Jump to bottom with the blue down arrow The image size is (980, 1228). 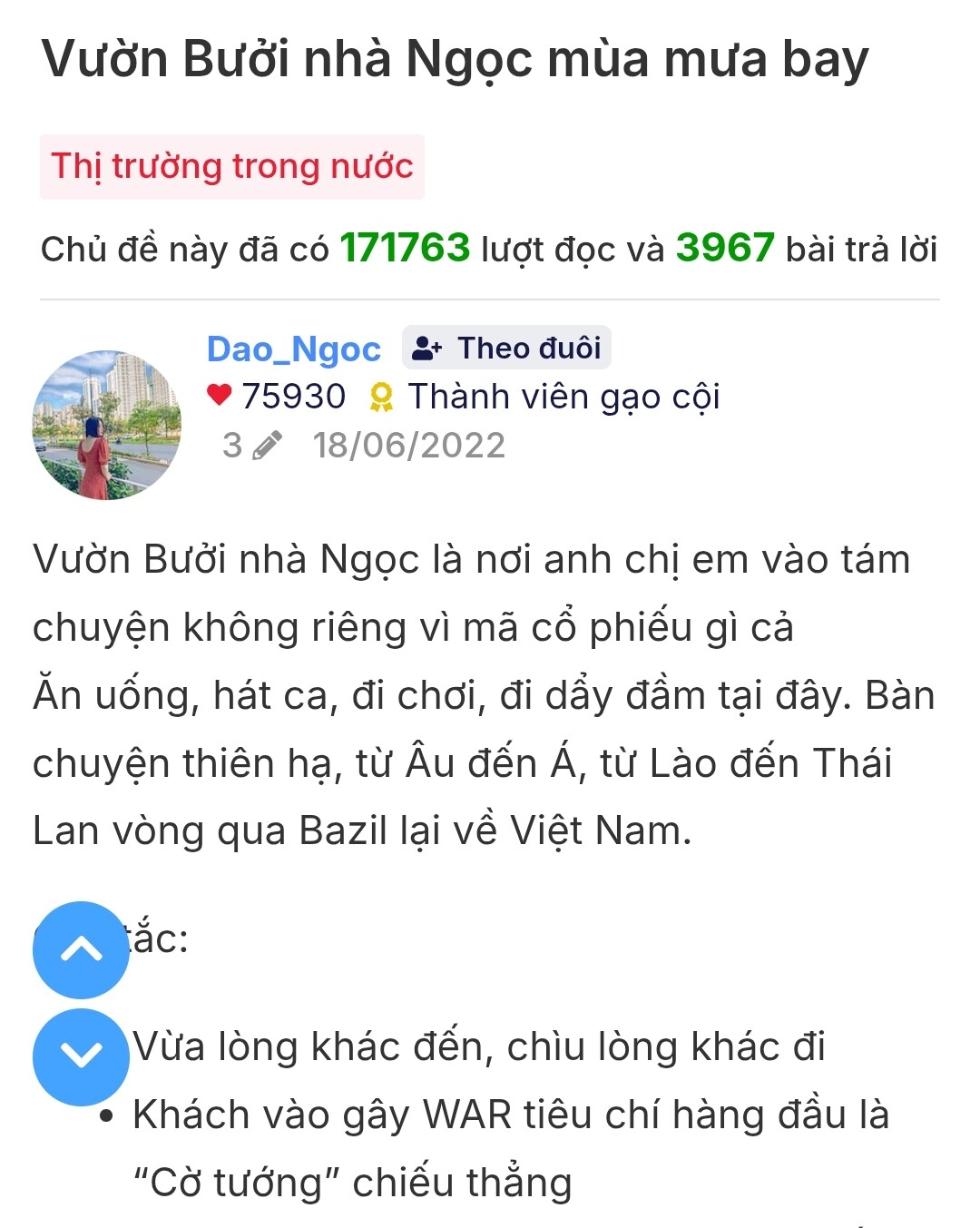(x=81, y=1056)
